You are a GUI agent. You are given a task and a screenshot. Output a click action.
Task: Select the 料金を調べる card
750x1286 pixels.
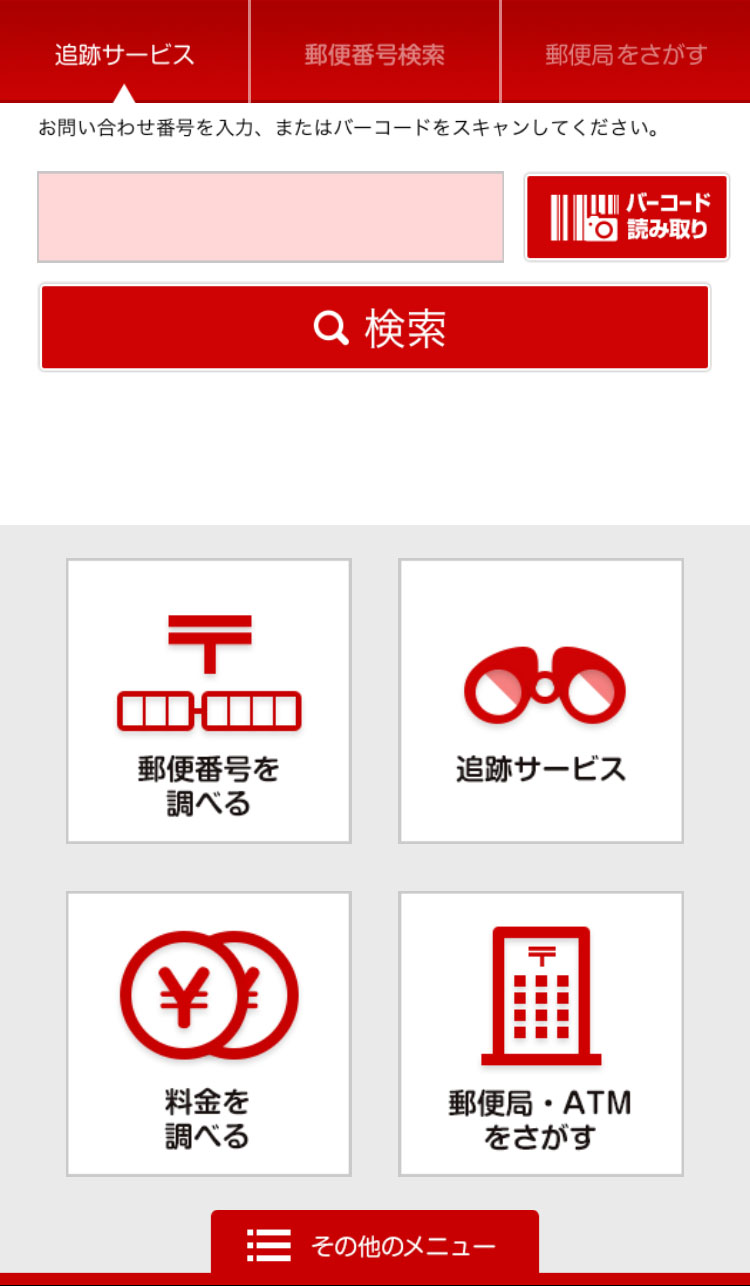pyautogui.click(x=209, y=1033)
